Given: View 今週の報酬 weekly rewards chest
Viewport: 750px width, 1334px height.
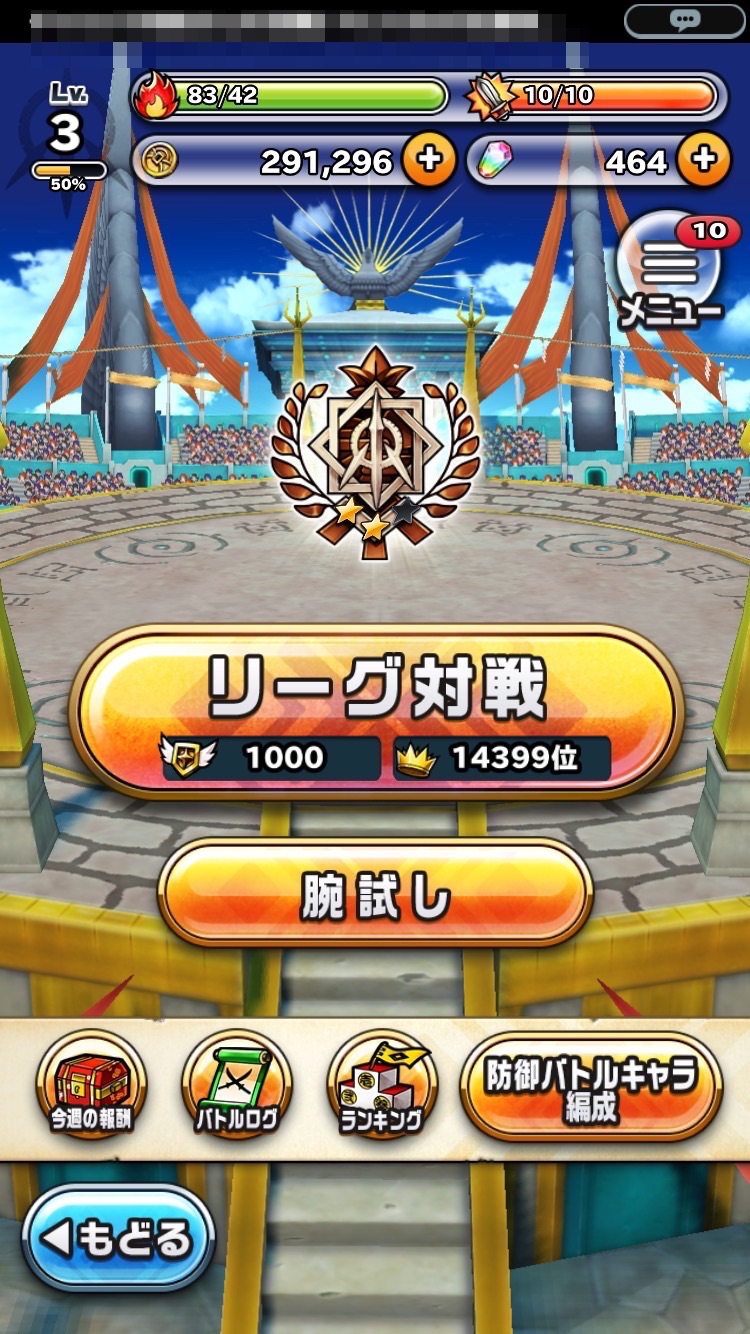Looking at the screenshot, I should (x=91, y=1087).
